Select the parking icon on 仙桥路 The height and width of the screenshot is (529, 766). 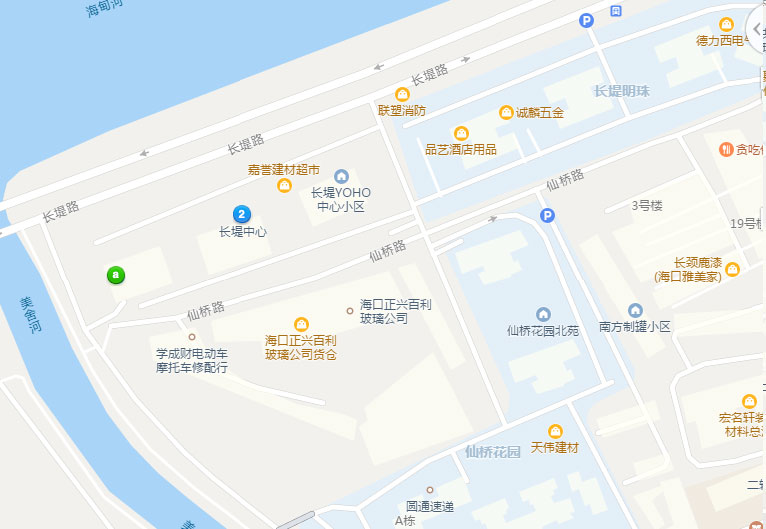(547, 215)
